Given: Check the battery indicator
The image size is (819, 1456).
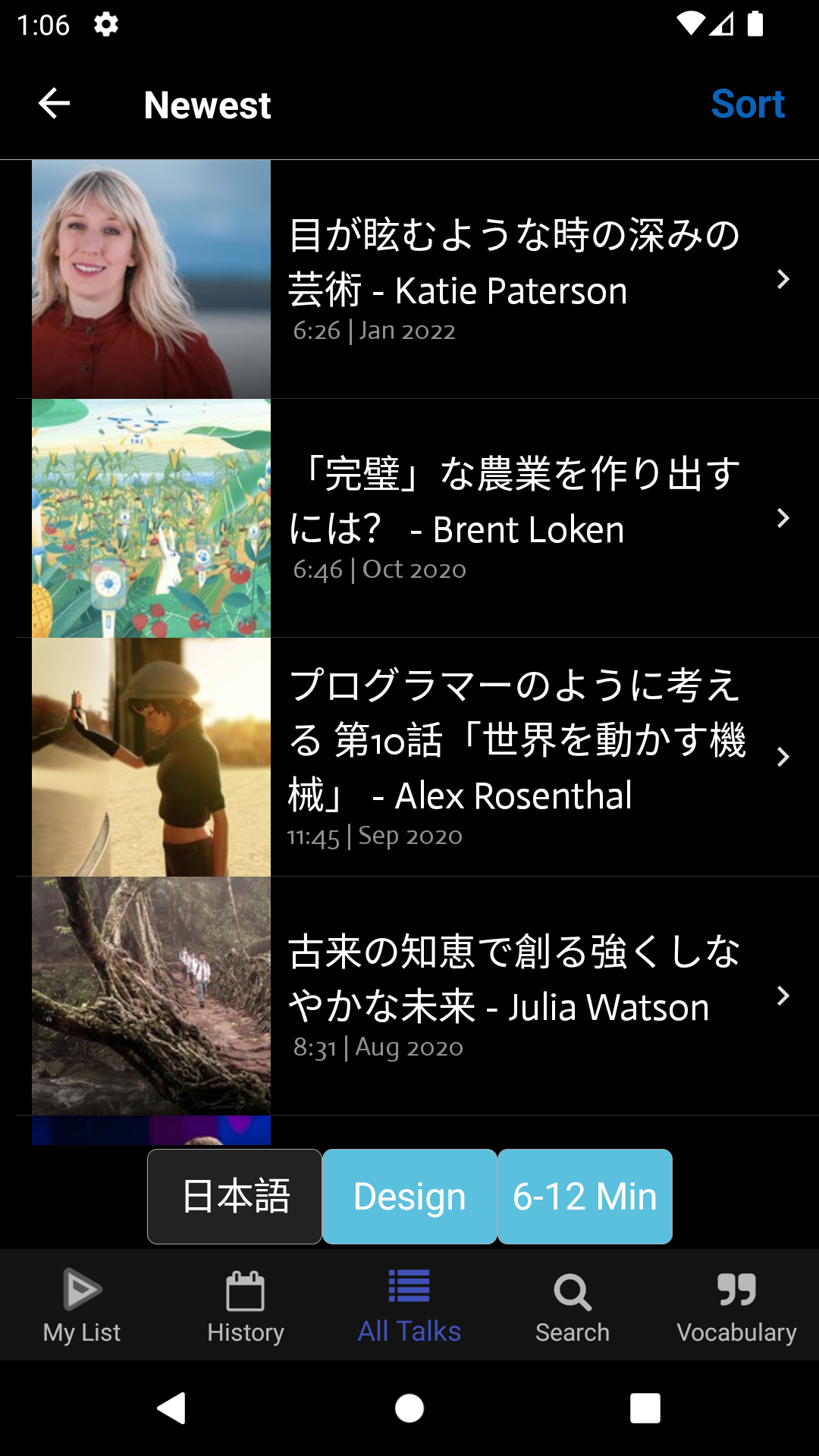Looking at the screenshot, I should [x=755, y=23].
